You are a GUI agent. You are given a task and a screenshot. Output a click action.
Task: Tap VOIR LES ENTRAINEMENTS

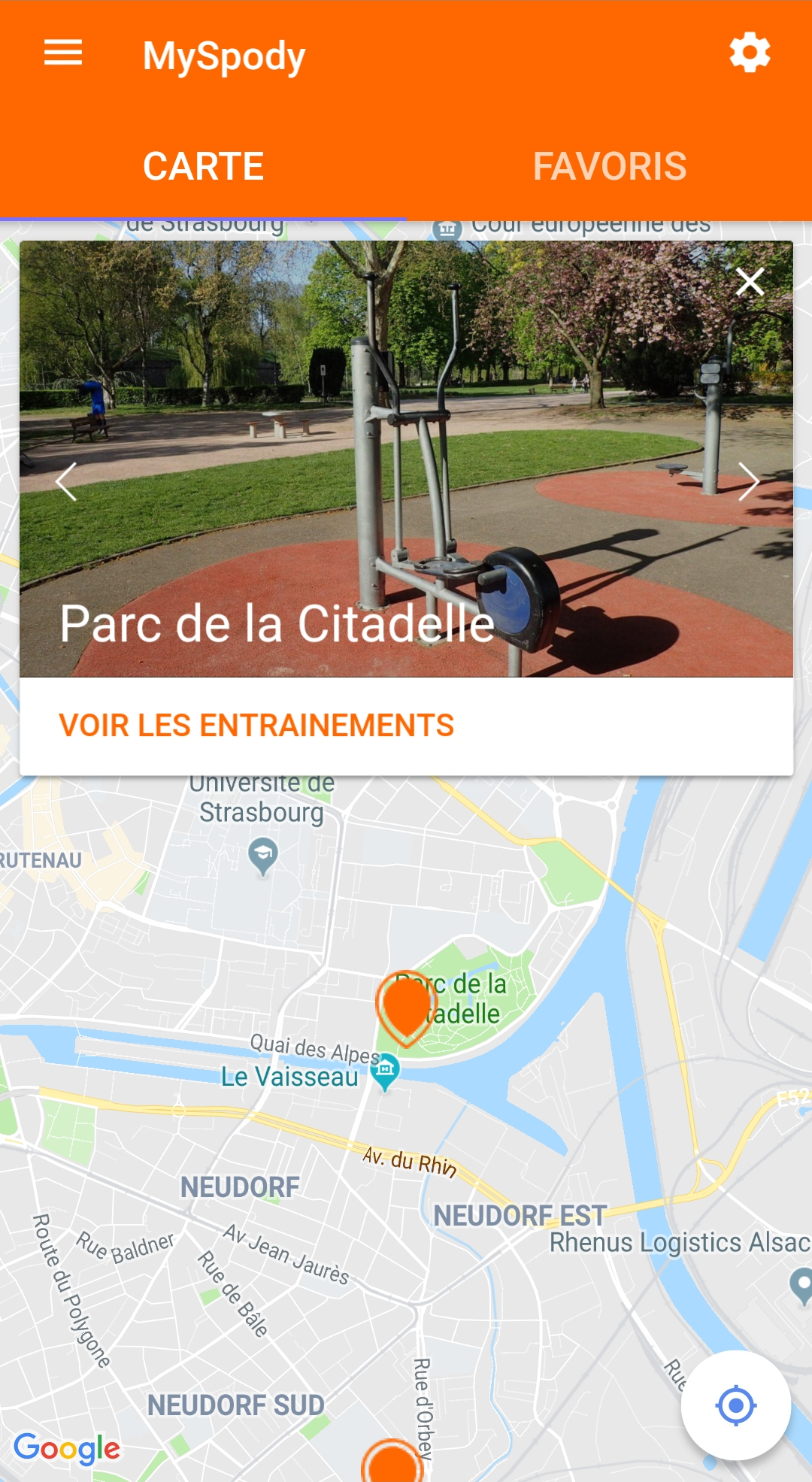[256, 726]
